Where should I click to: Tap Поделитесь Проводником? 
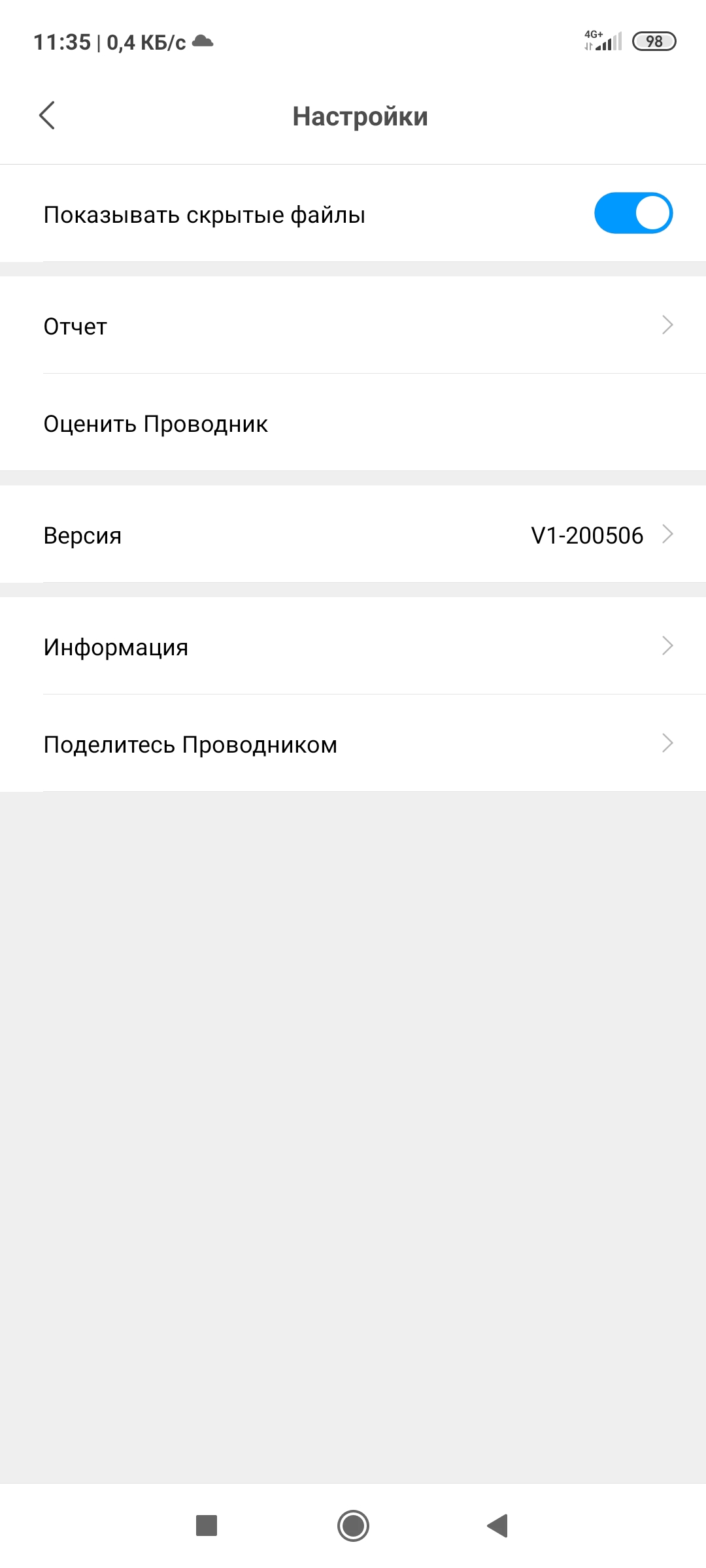[353, 743]
